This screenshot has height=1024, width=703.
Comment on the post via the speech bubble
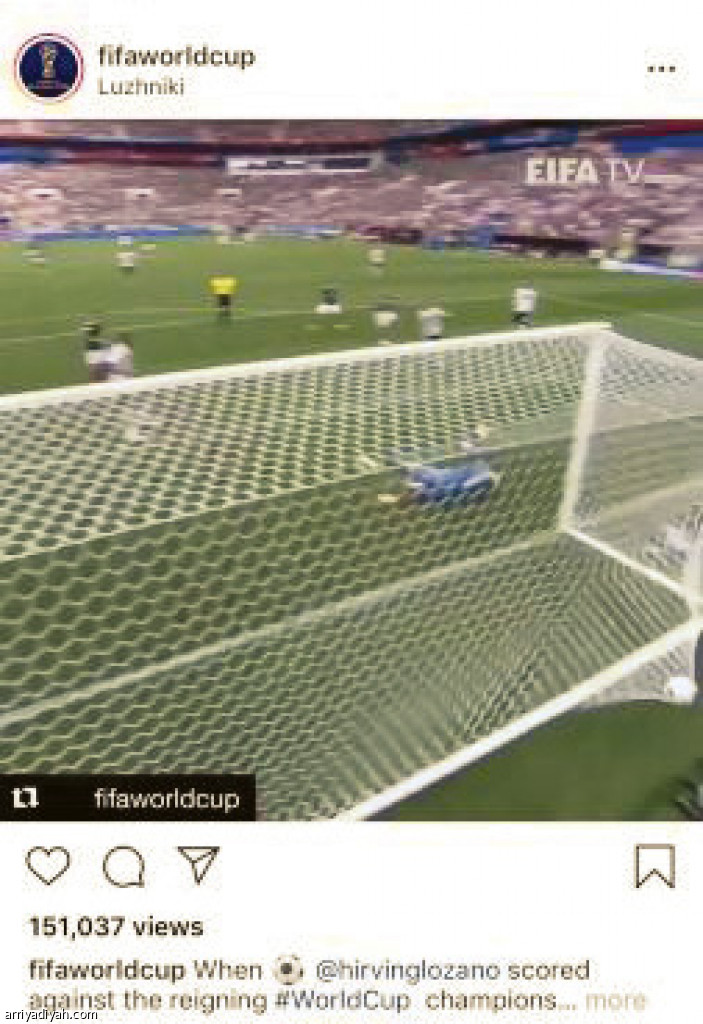tap(124, 866)
